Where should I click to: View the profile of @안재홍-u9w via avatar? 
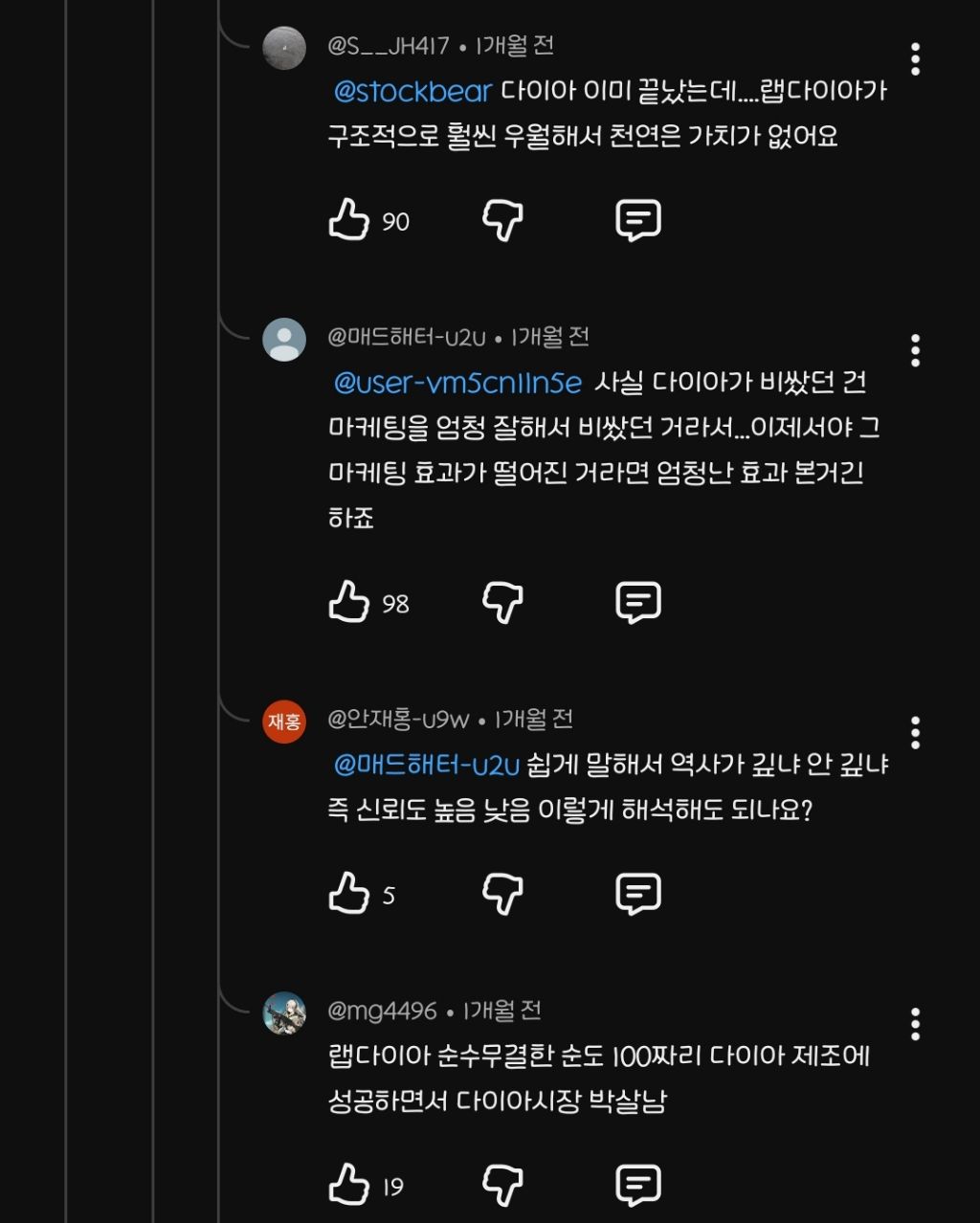point(284,722)
